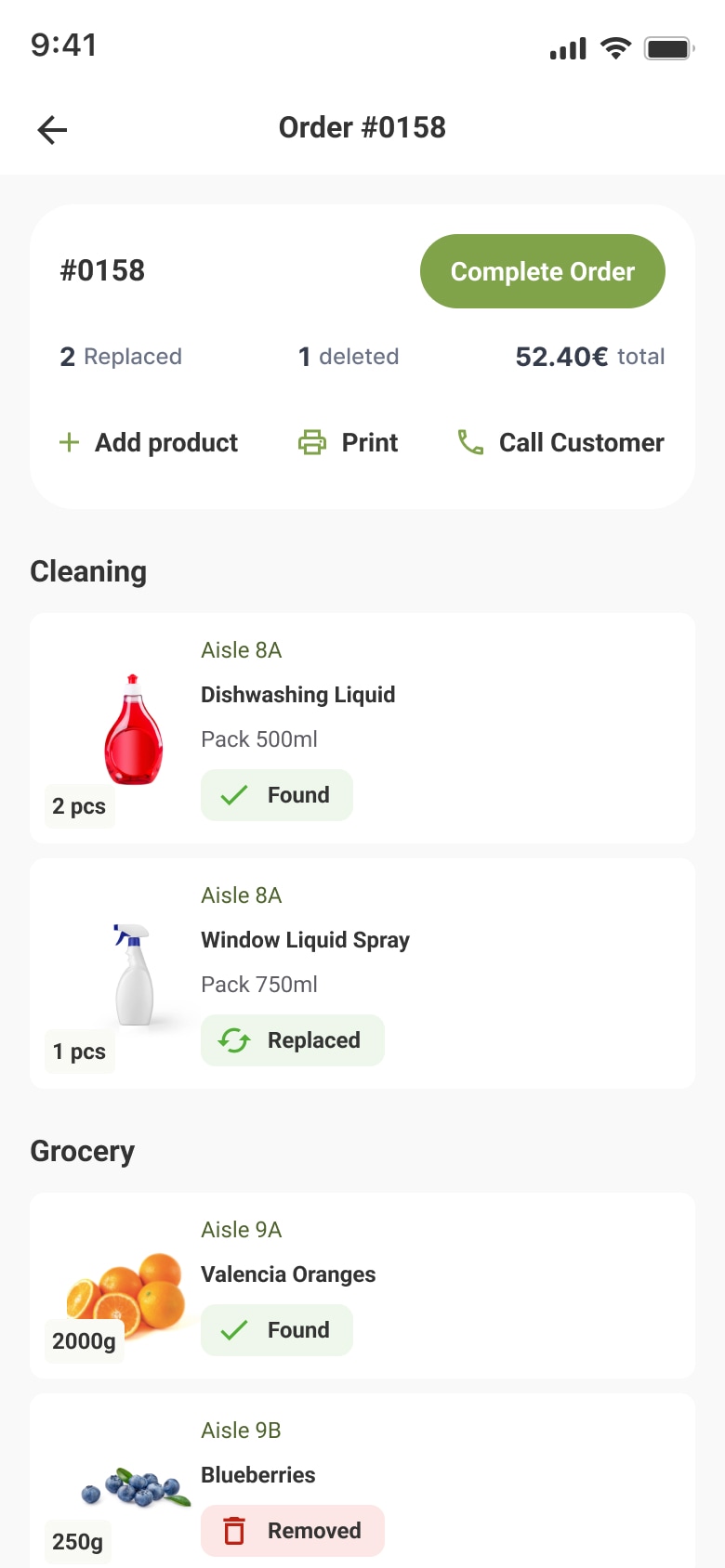Image resolution: width=725 pixels, height=1568 pixels.
Task: Select the Aisle 8A label on Window Liquid Spray
Action: tap(241, 895)
